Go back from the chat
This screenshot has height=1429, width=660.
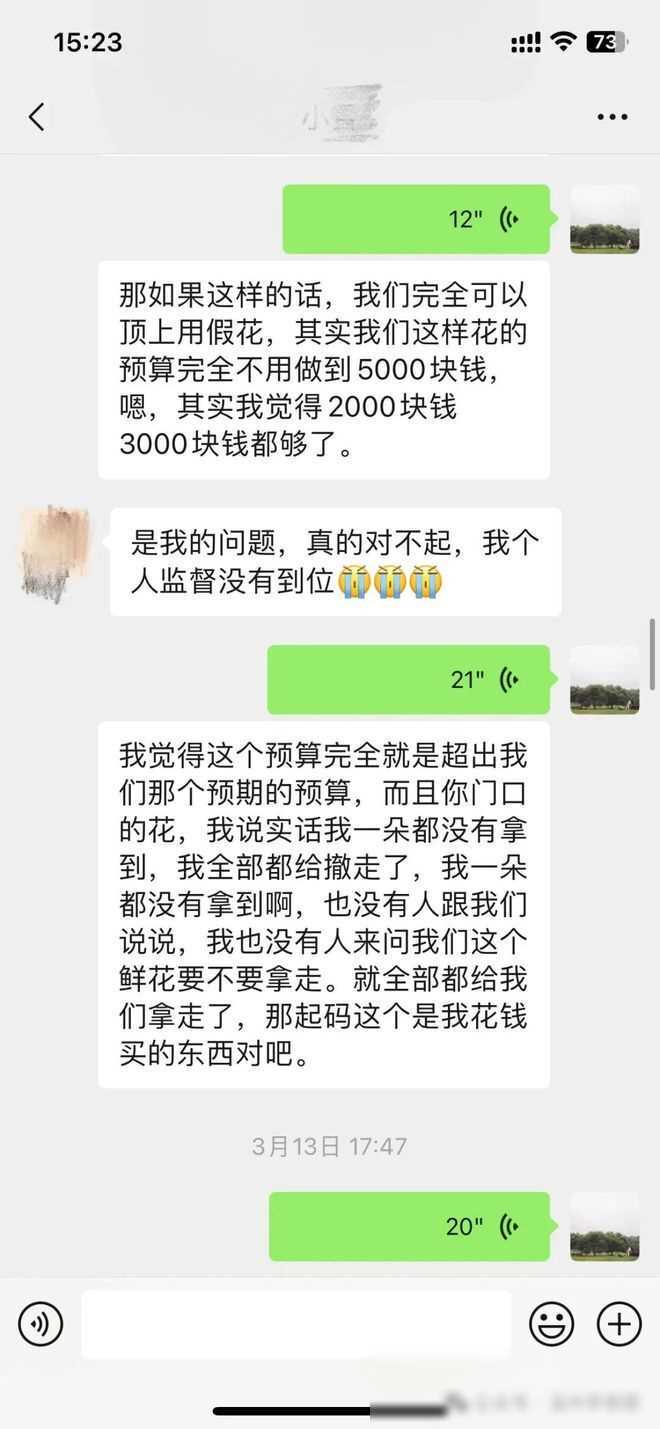(x=37, y=117)
